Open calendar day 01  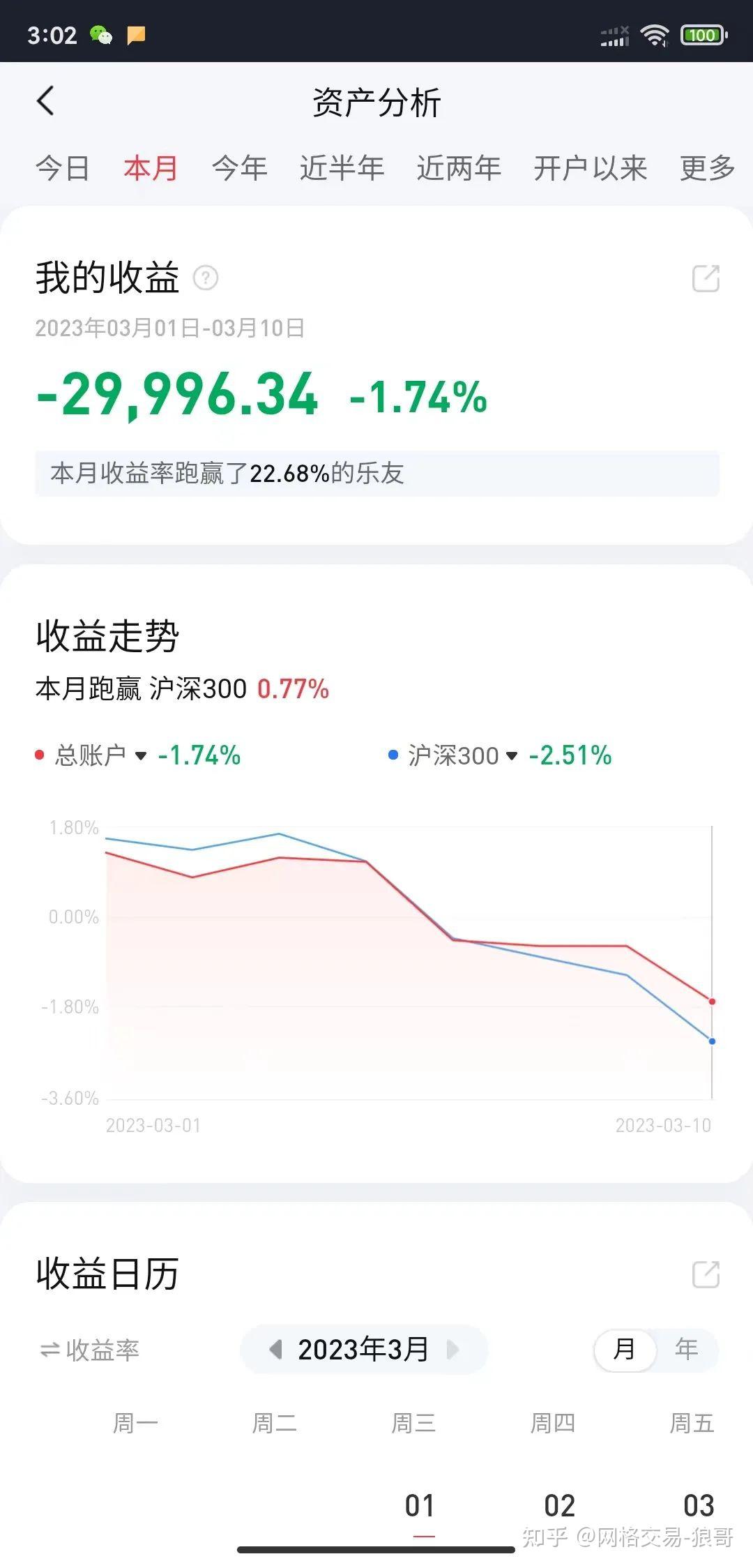[420, 1506]
